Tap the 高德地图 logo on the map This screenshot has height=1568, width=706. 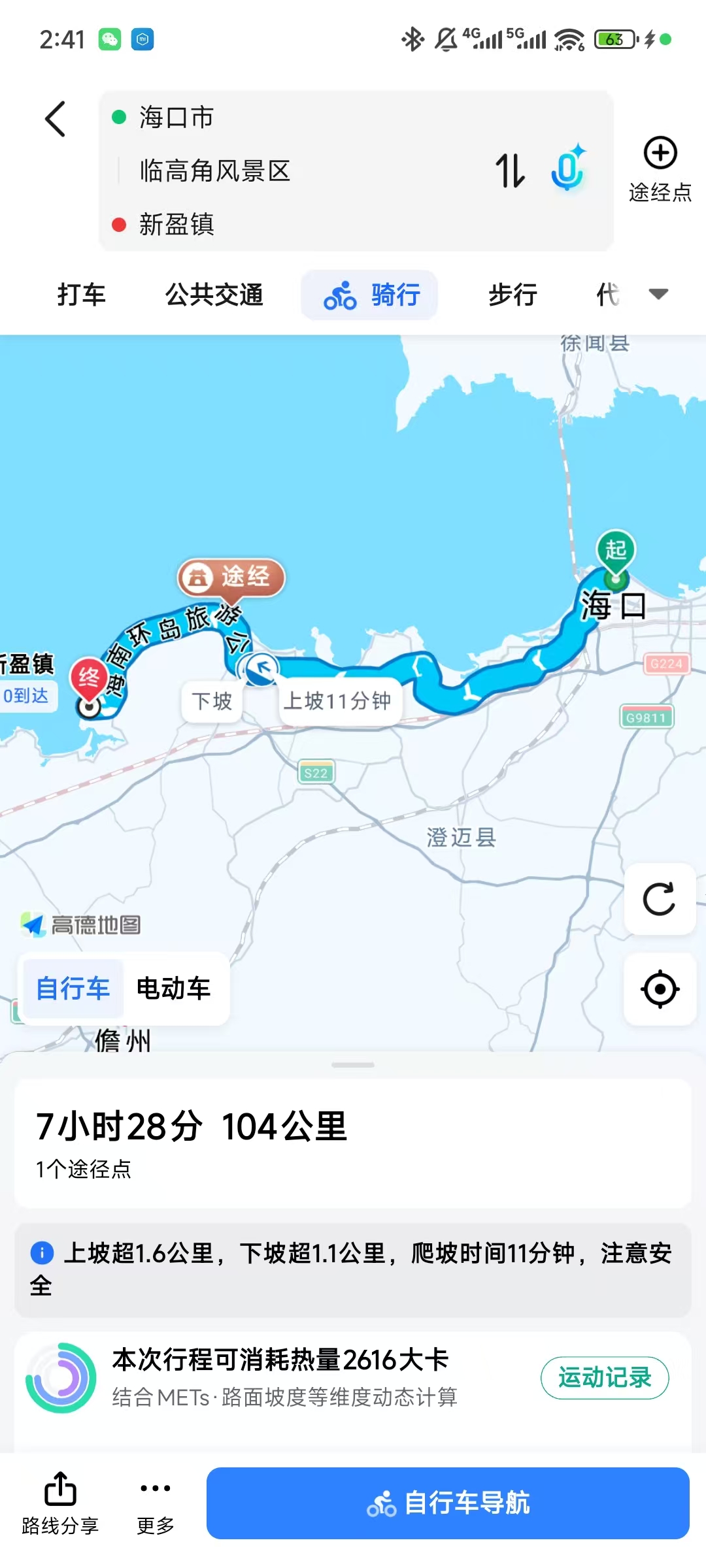[82, 924]
